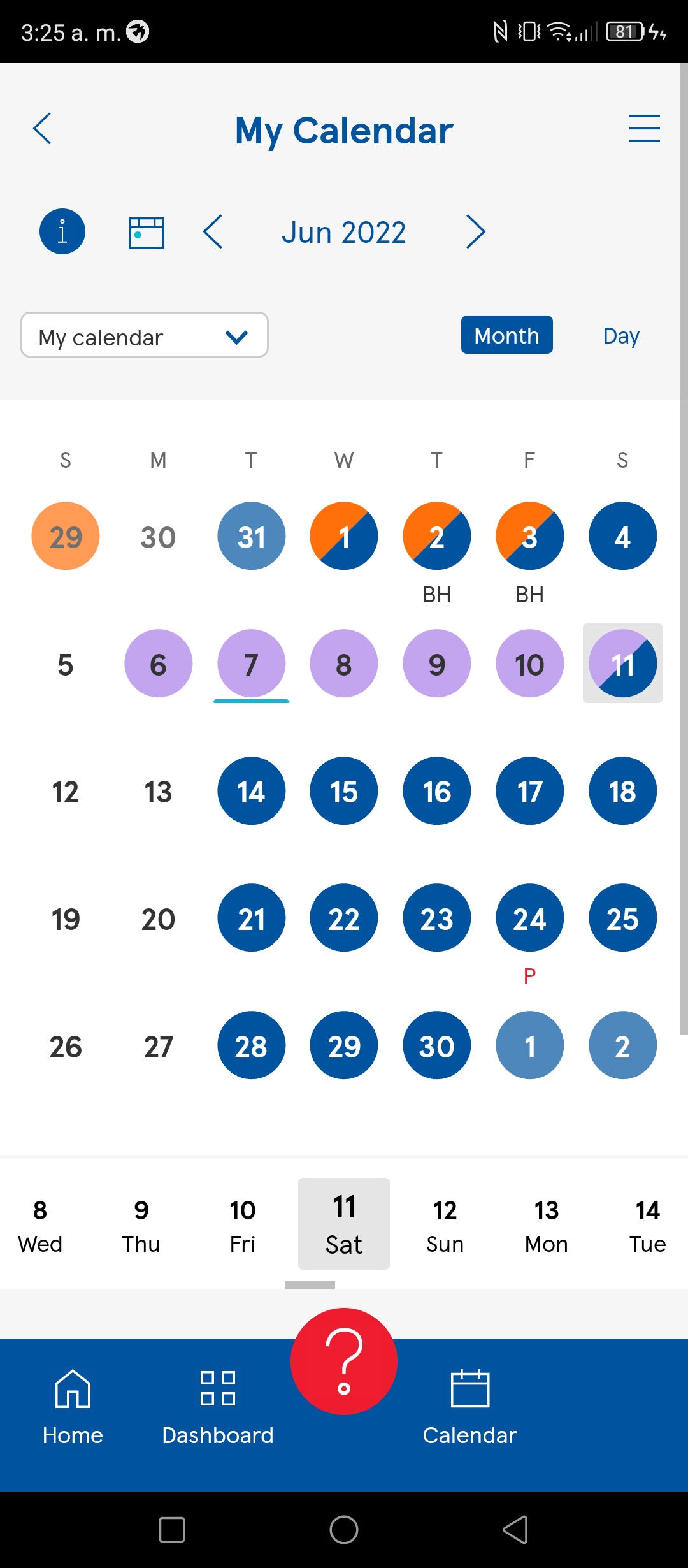Open the hamburger menu
Image resolution: width=688 pixels, height=1568 pixels.
(x=644, y=129)
